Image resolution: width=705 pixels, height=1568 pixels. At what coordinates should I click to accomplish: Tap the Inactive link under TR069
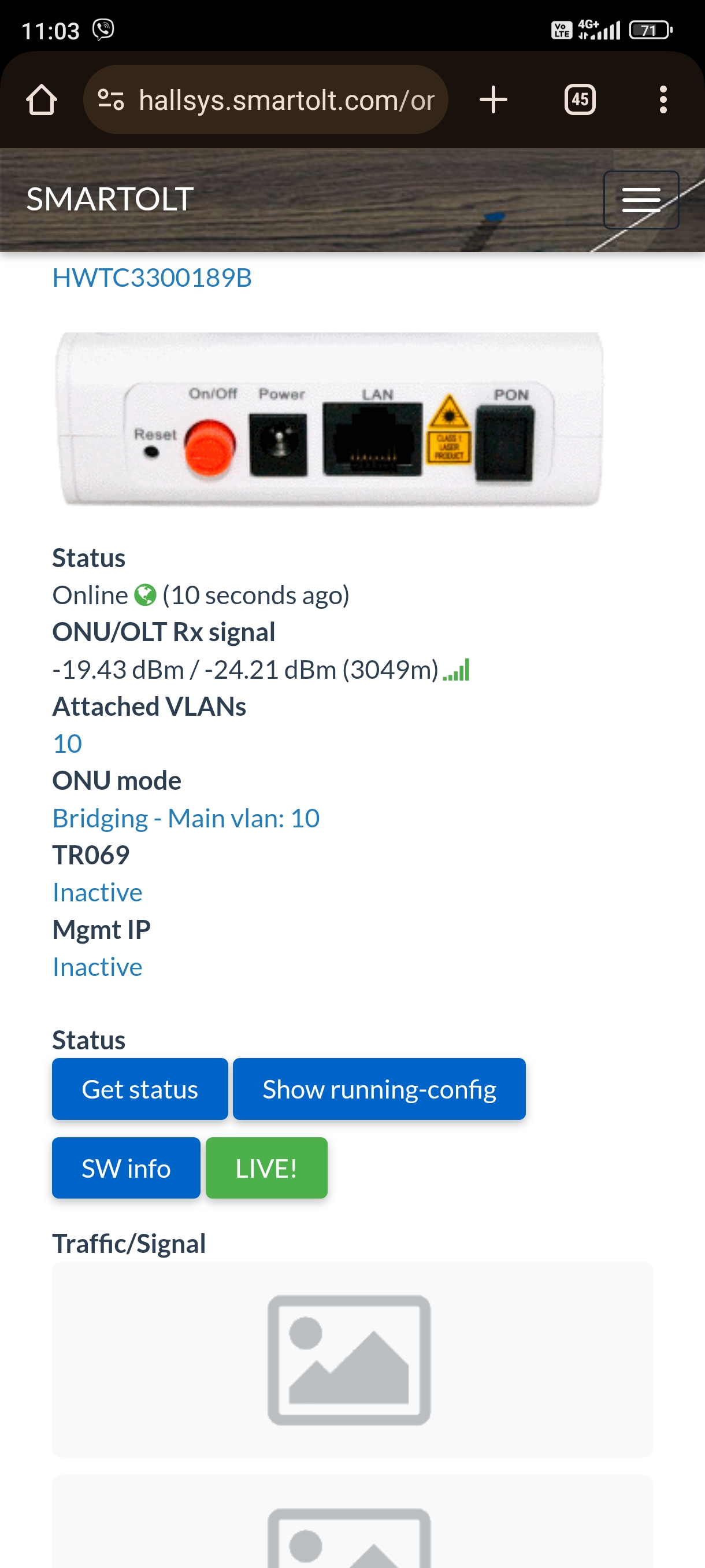coord(97,892)
